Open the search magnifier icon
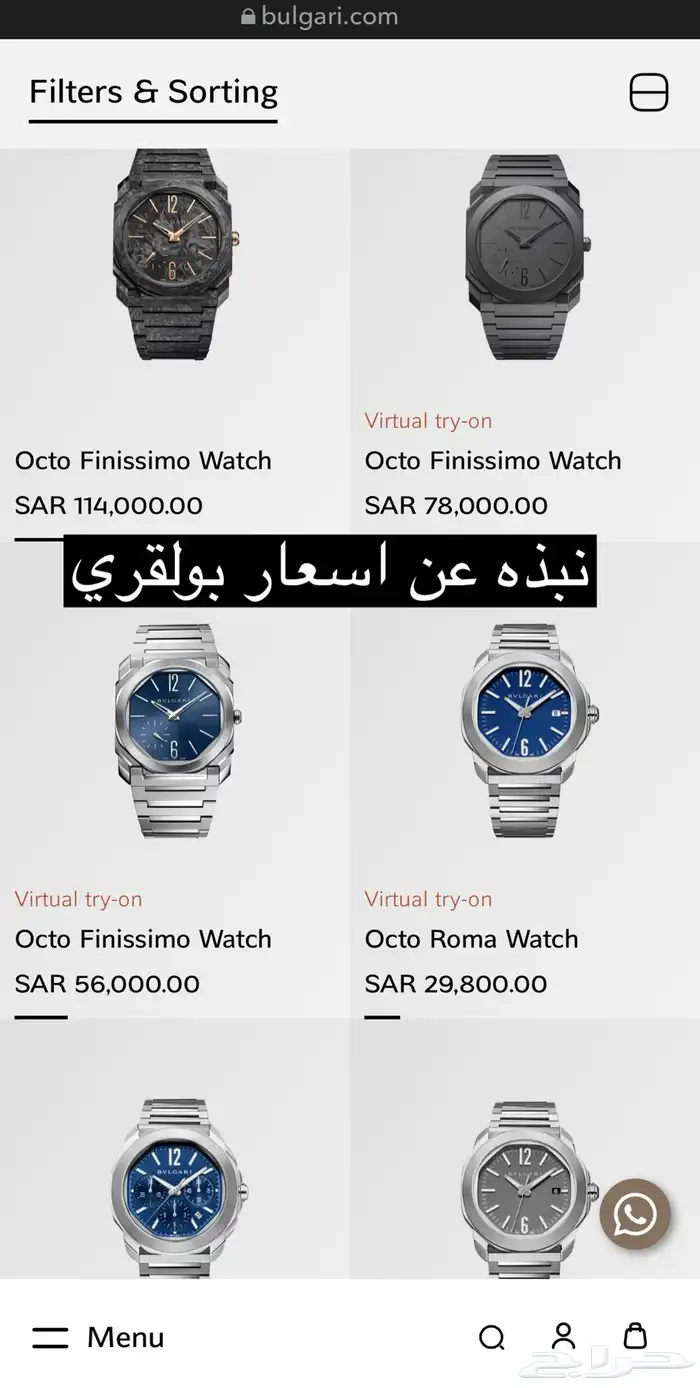 pyautogui.click(x=492, y=1337)
